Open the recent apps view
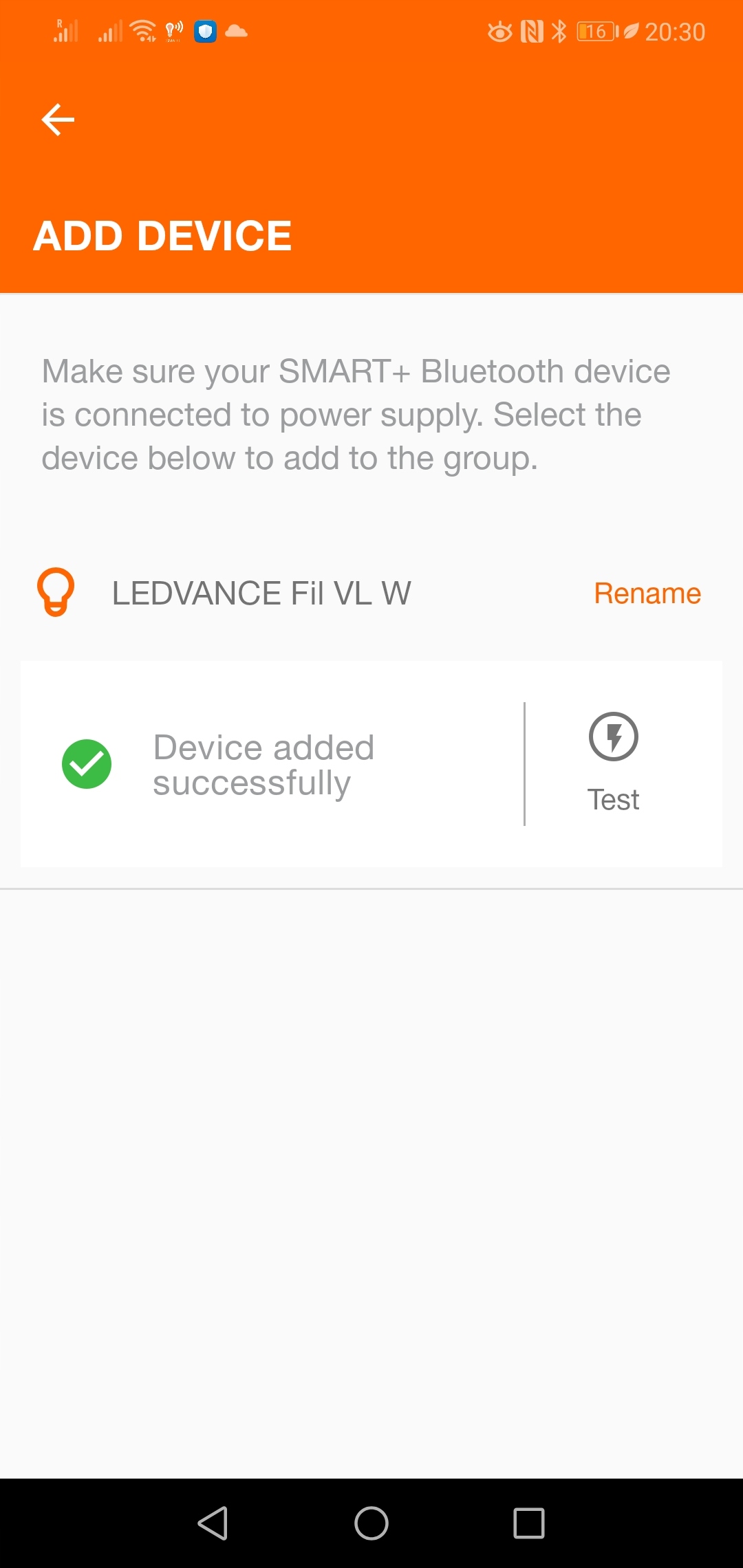 point(529,1523)
